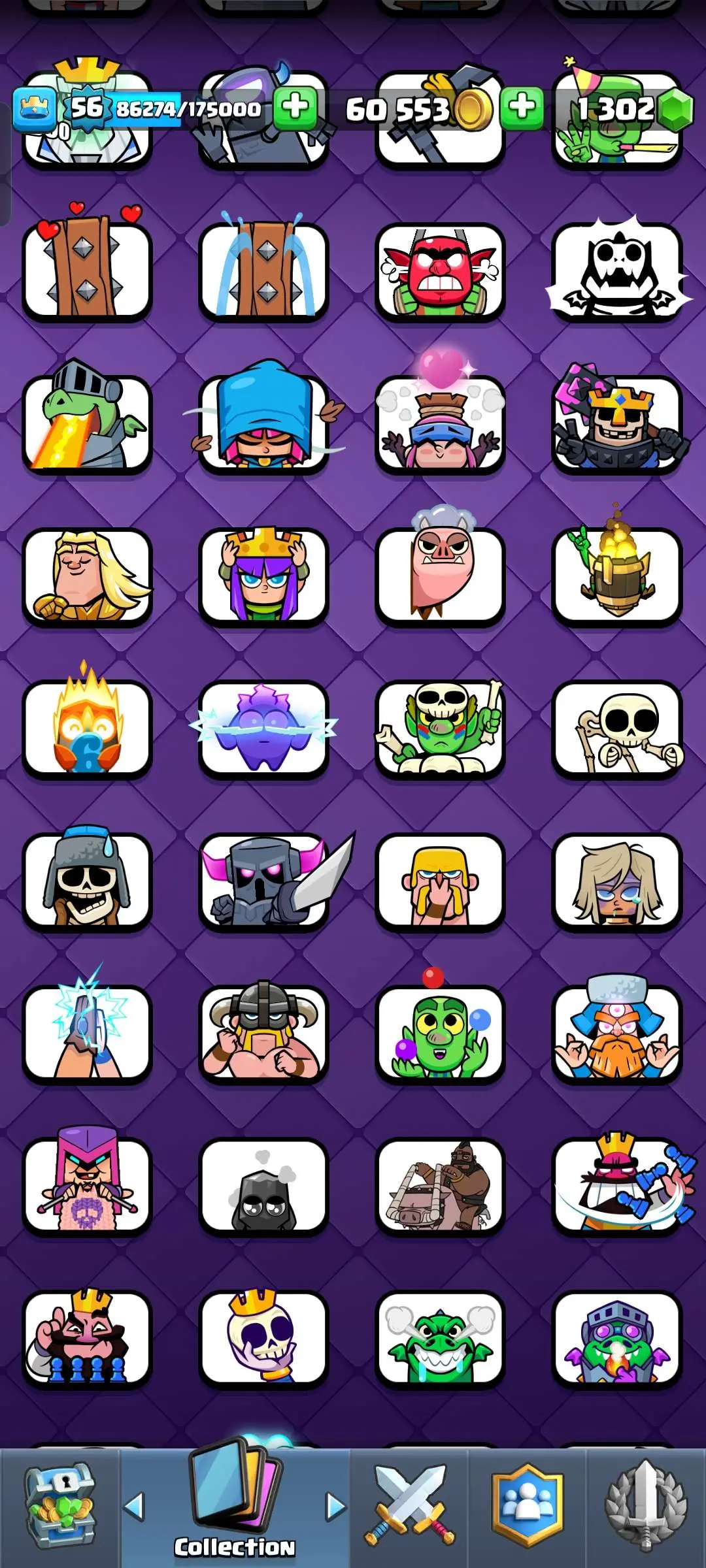Open the shop chest tab
Image resolution: width=706 pixels, height=1568 pixels.
click(60, 1506)
